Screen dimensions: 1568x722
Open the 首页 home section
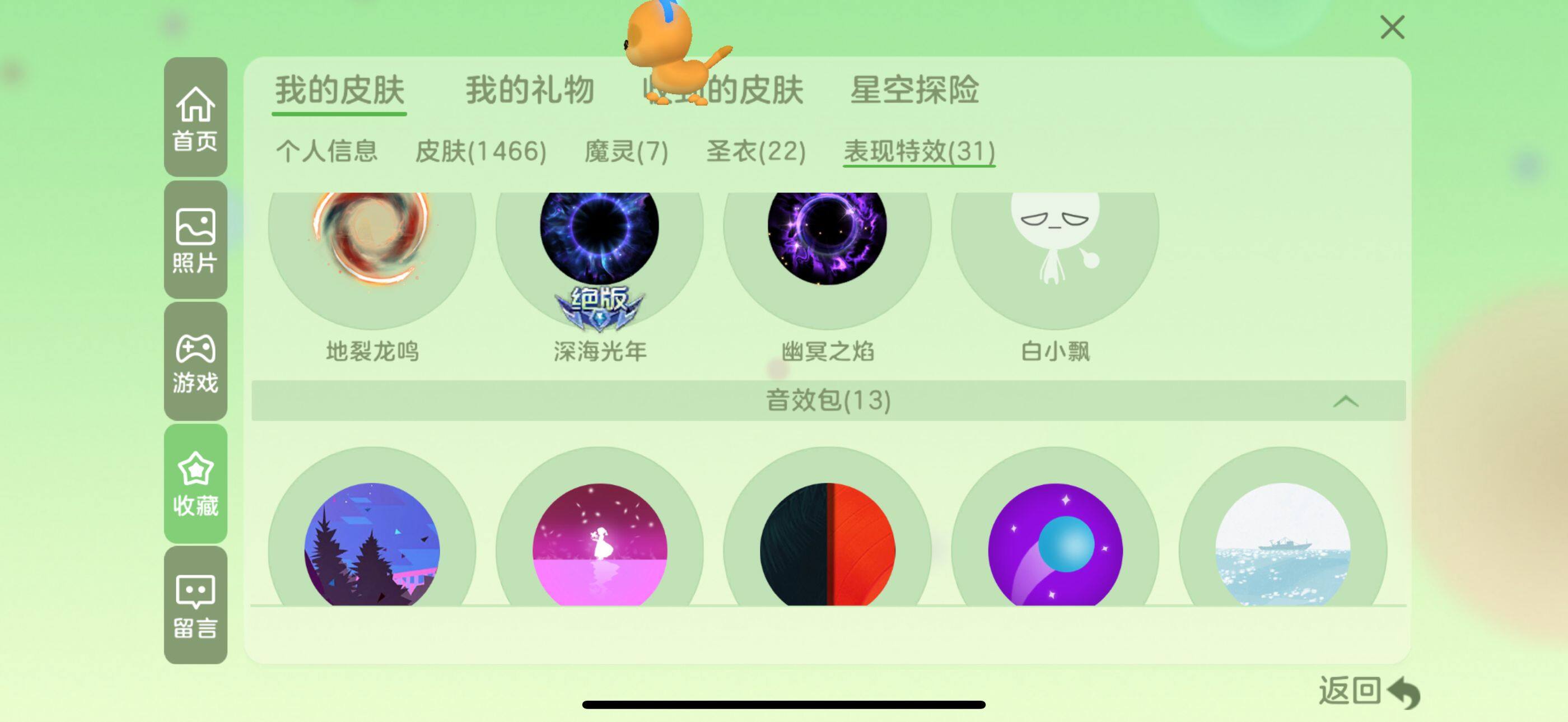coord(195,118)
